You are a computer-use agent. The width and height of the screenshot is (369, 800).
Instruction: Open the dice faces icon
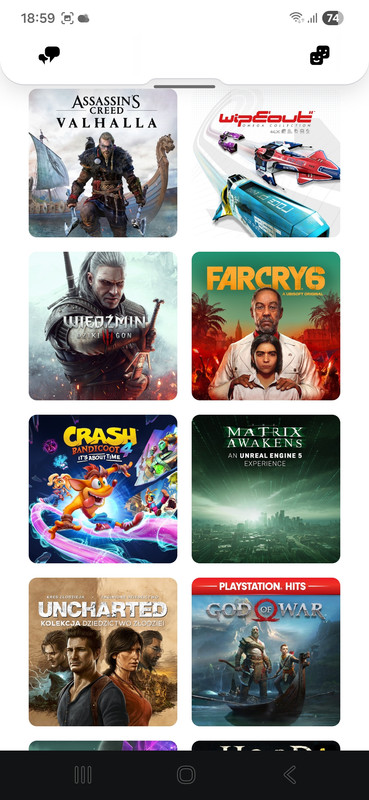[319, 55]
